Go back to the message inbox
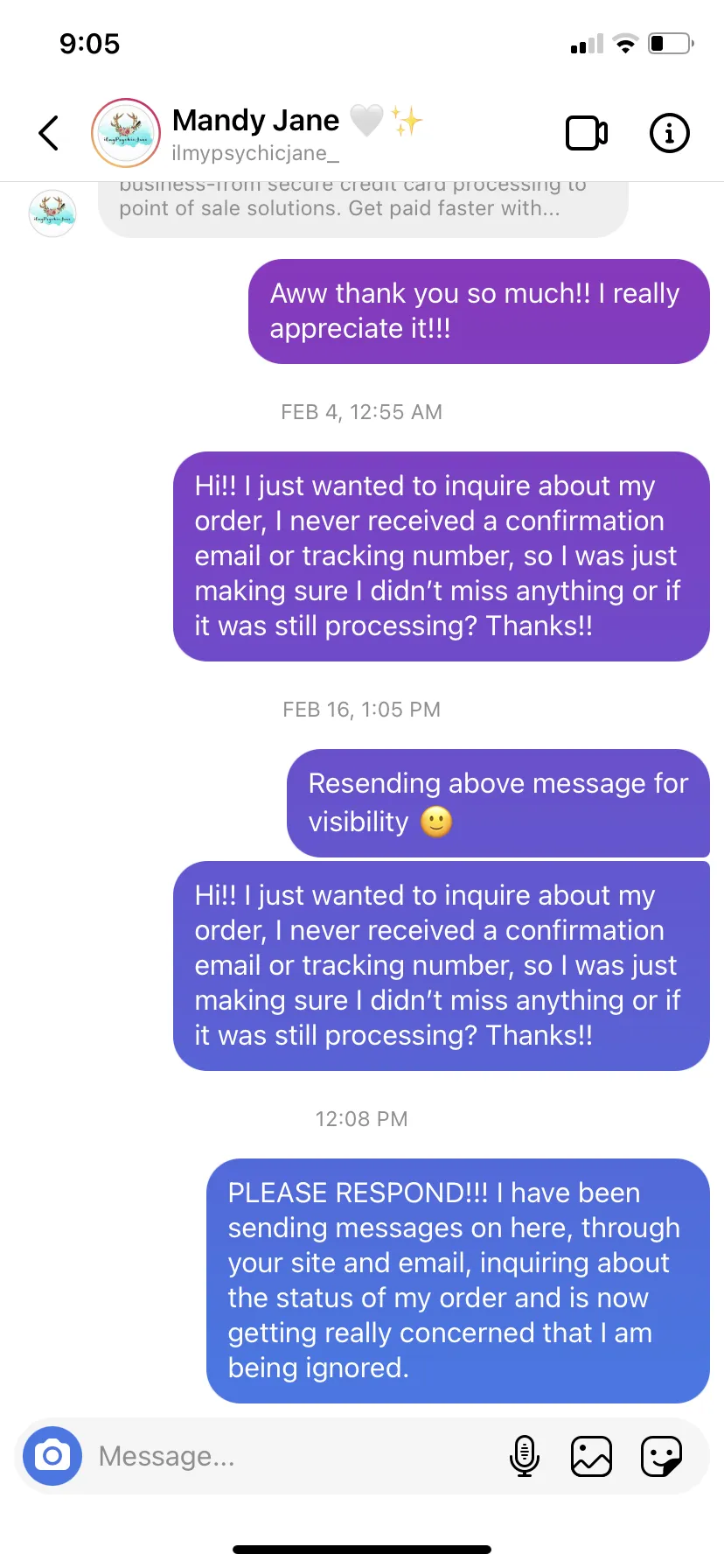The height and width of the screenshot is (1568, 724). (x=49, y=133)
